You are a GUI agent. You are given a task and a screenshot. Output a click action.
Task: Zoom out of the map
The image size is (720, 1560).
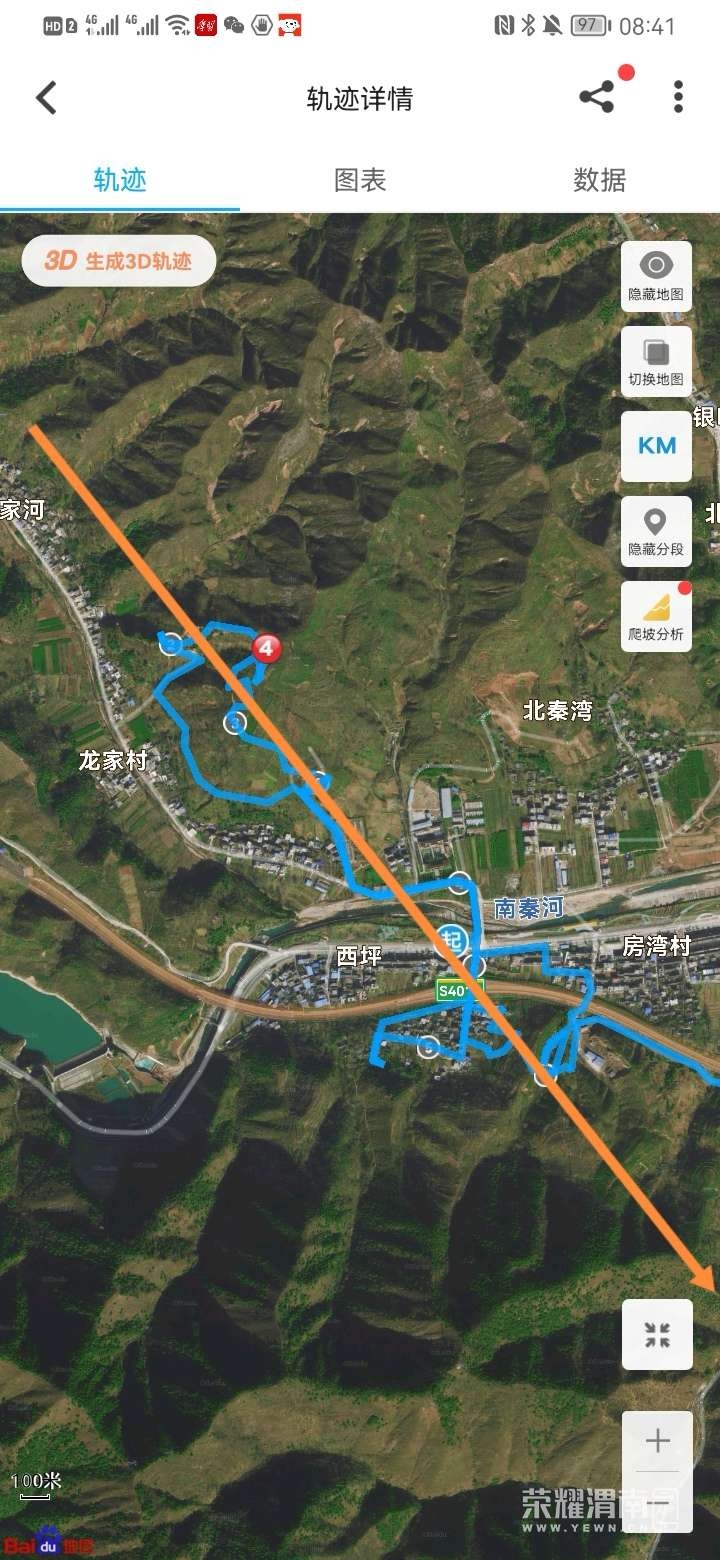pyautogui.click(x=657, y=1502)
